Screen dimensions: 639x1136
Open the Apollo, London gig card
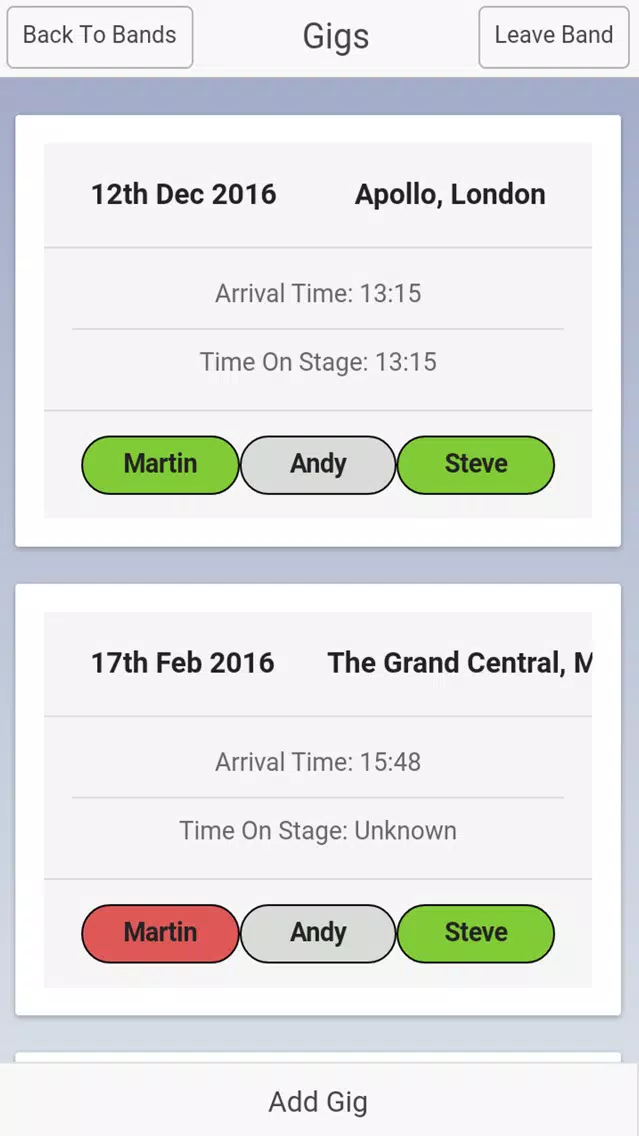pyautogui.click(x=318, y=330)
